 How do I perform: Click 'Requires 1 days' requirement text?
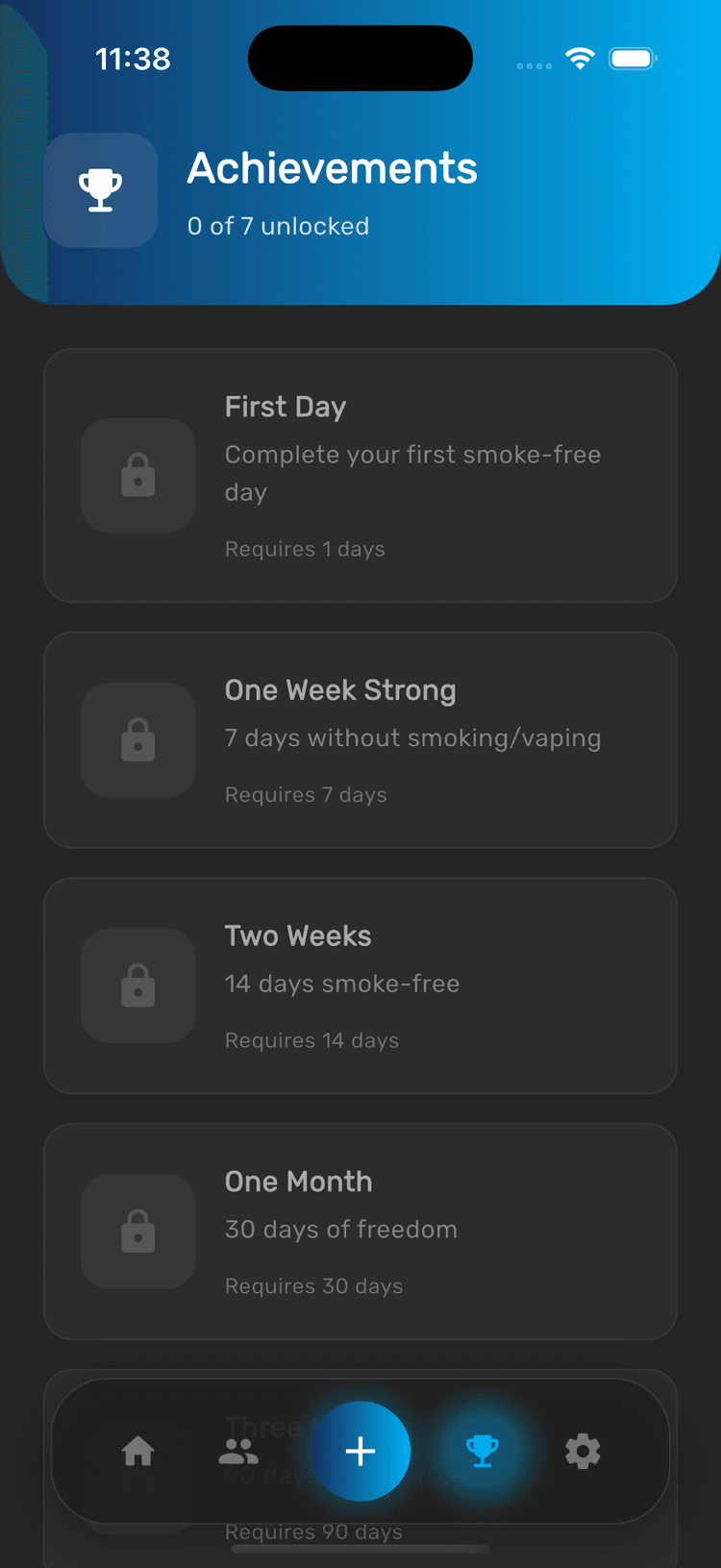(x=305, y=548)
